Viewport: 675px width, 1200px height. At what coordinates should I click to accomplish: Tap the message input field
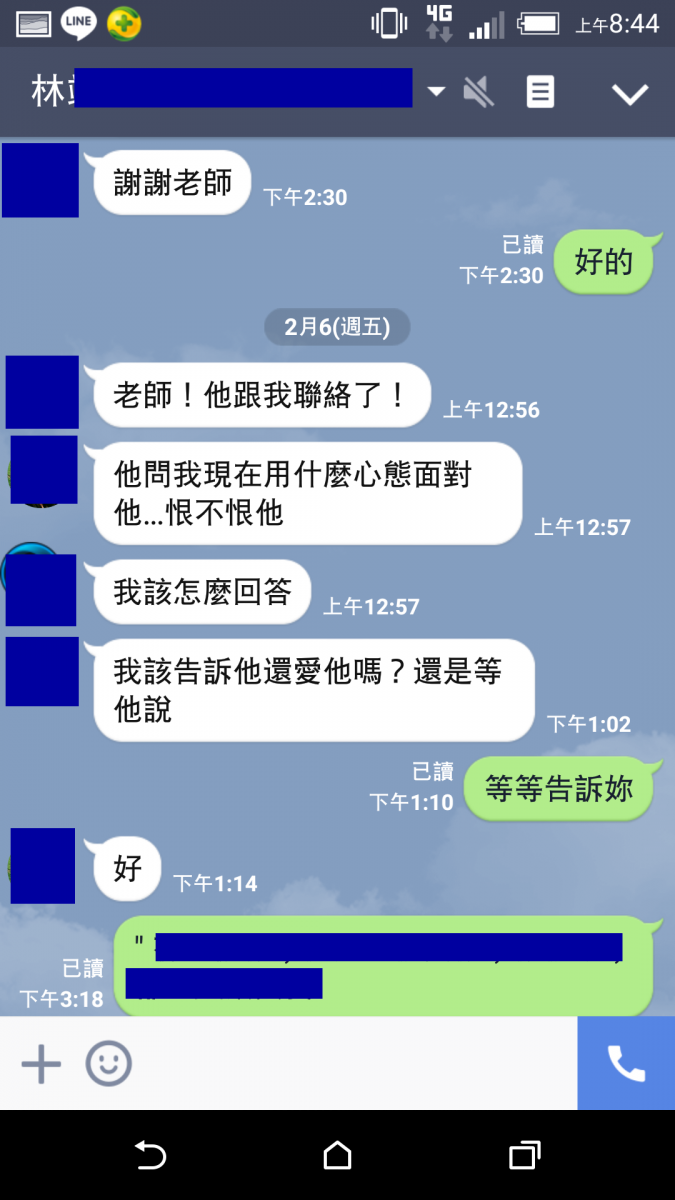[350, 1064]
